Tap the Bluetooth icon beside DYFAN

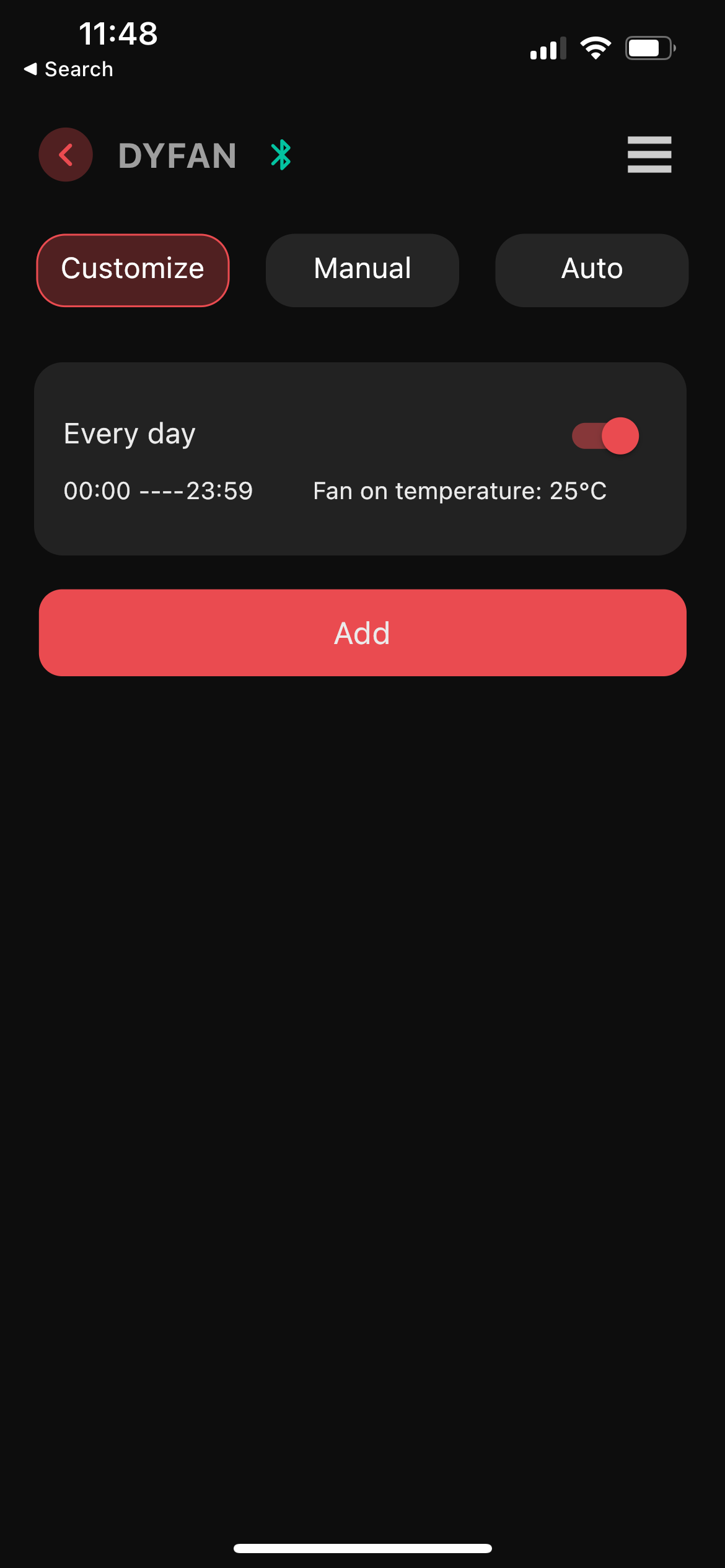pos(281,155)
